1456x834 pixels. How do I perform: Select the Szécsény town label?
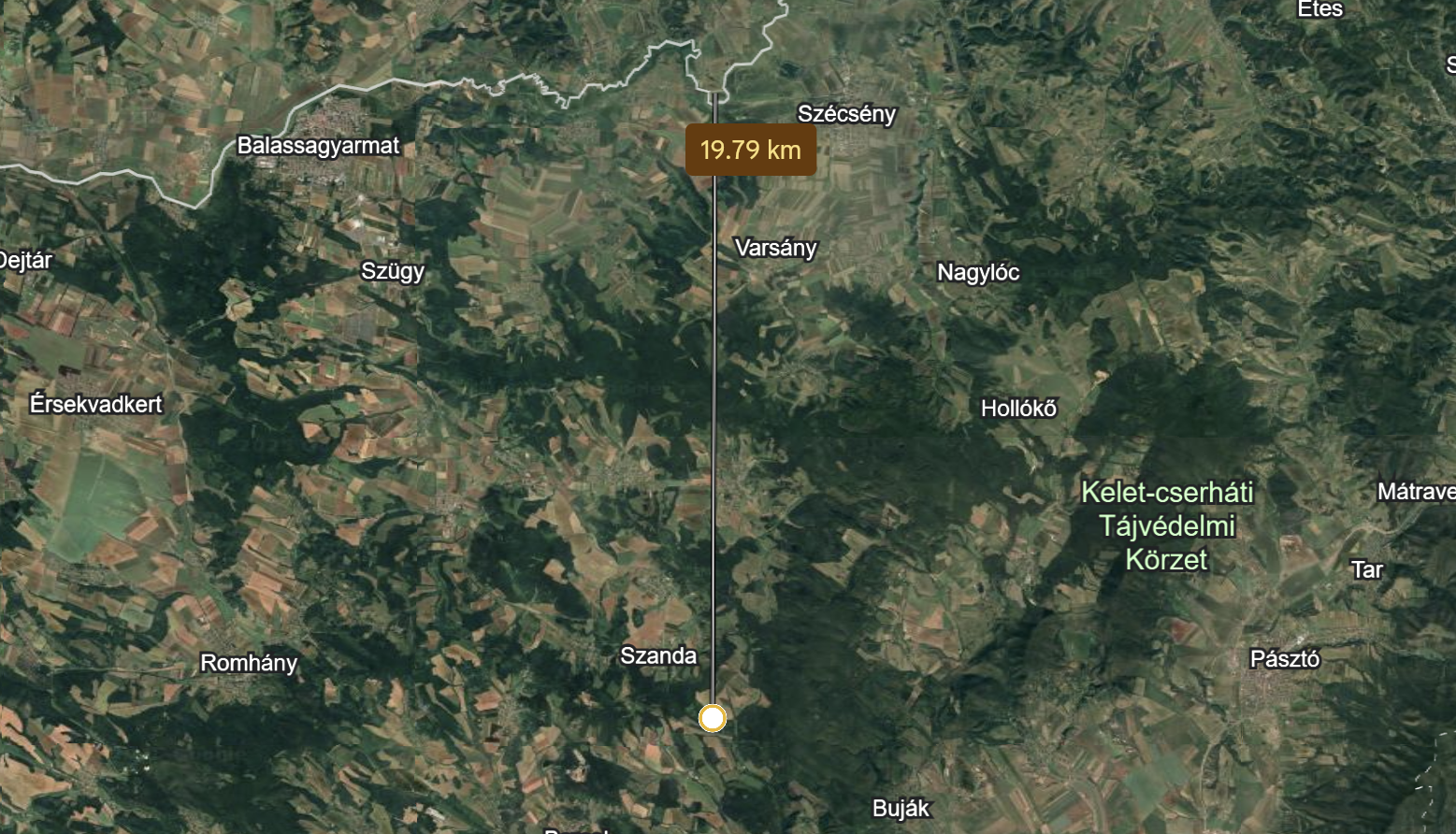[x=846, y=114]
